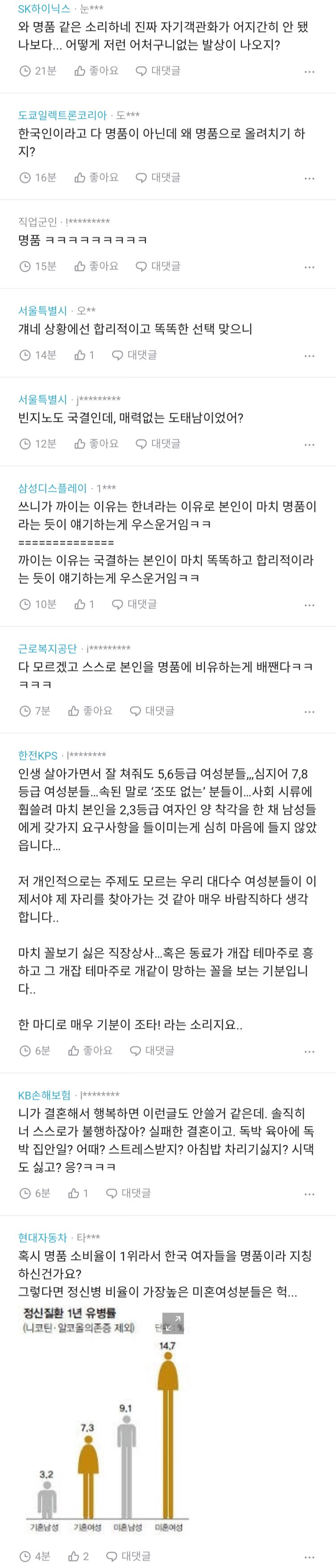Open options for the 근로복지공단 comment

click(x=309, y=711)
